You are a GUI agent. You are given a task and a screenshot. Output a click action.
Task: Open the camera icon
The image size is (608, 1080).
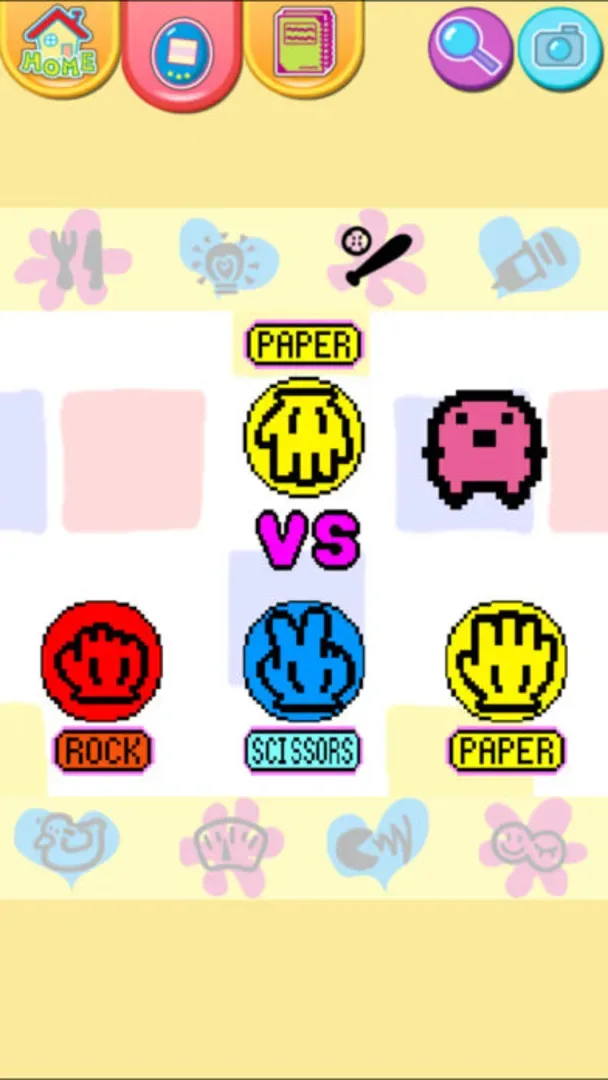(x=560, y=47)
